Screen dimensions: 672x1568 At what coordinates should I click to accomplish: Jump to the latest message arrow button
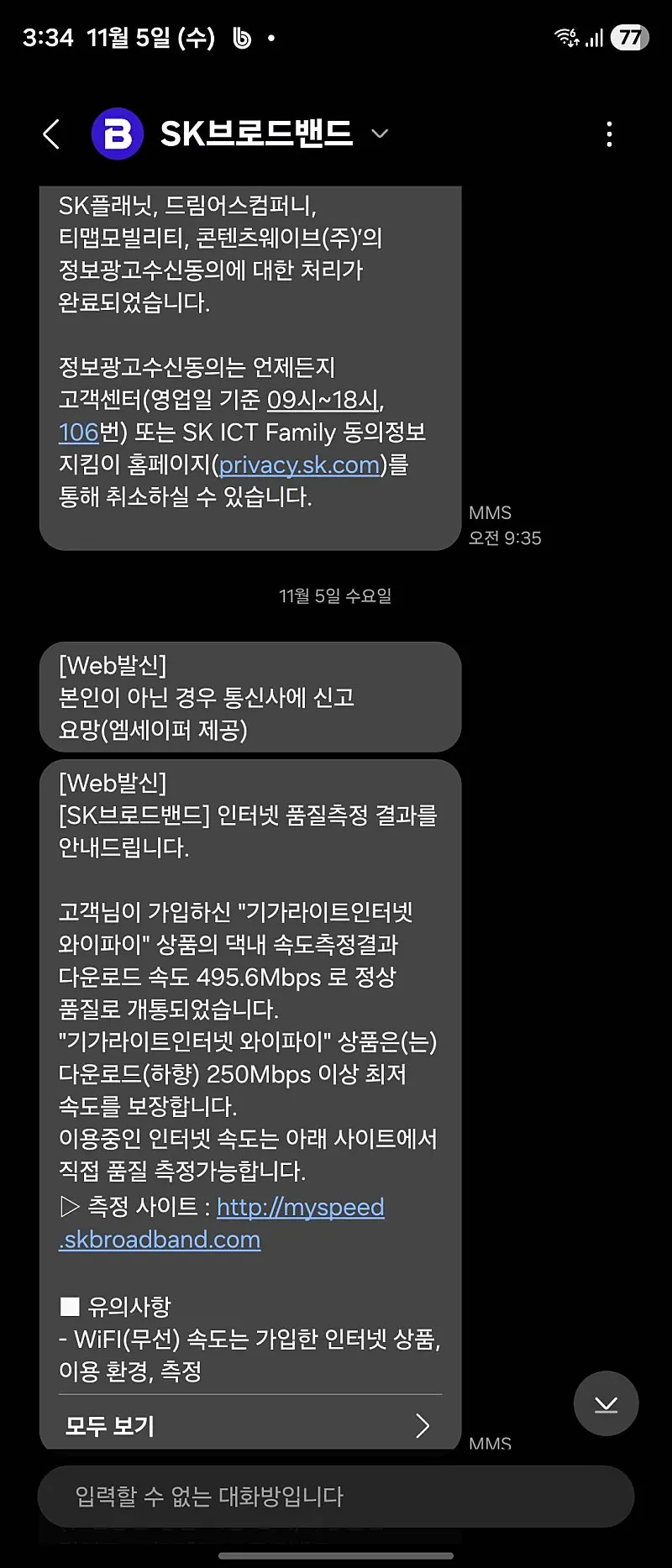[x=606, y=1403]
